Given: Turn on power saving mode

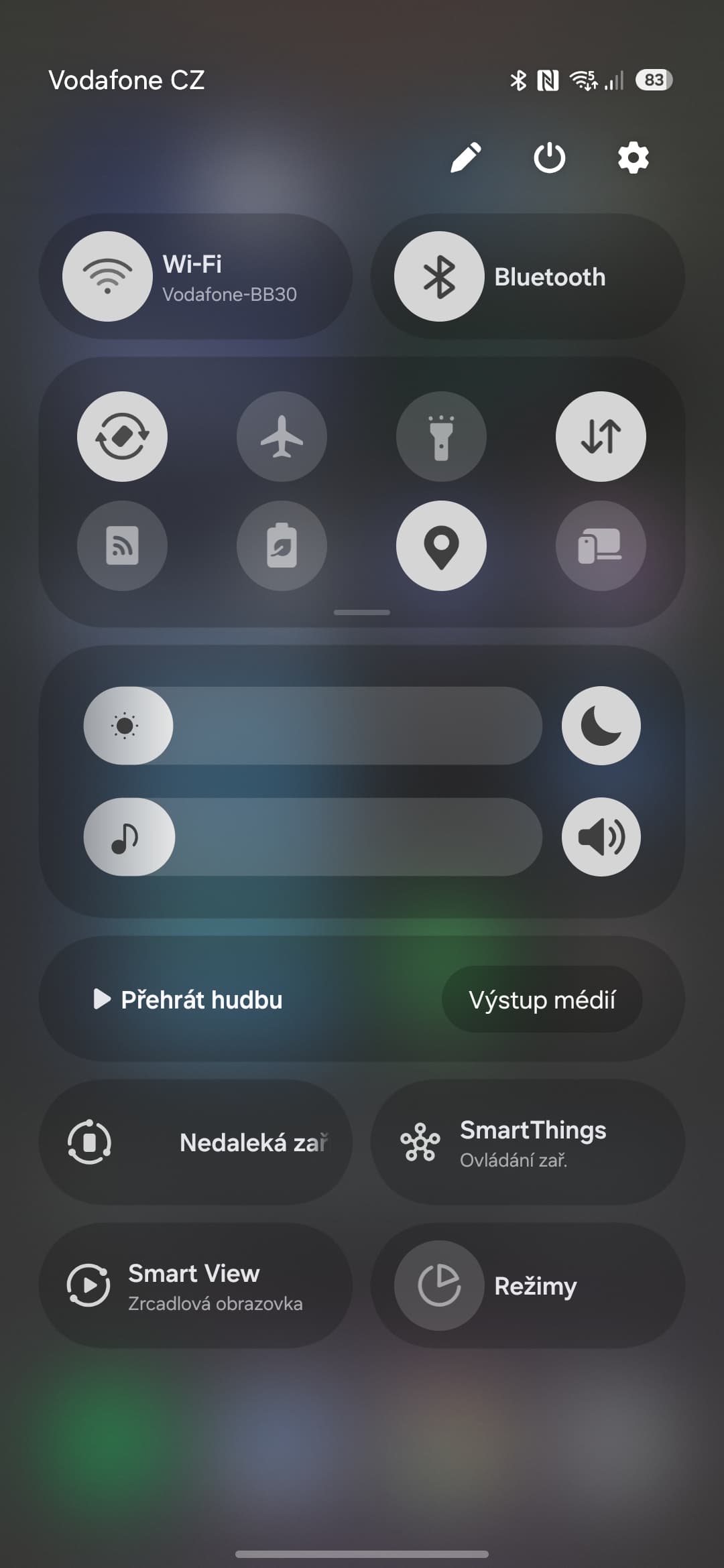Looking at the screenshot, I should click(x=282, y=545).
